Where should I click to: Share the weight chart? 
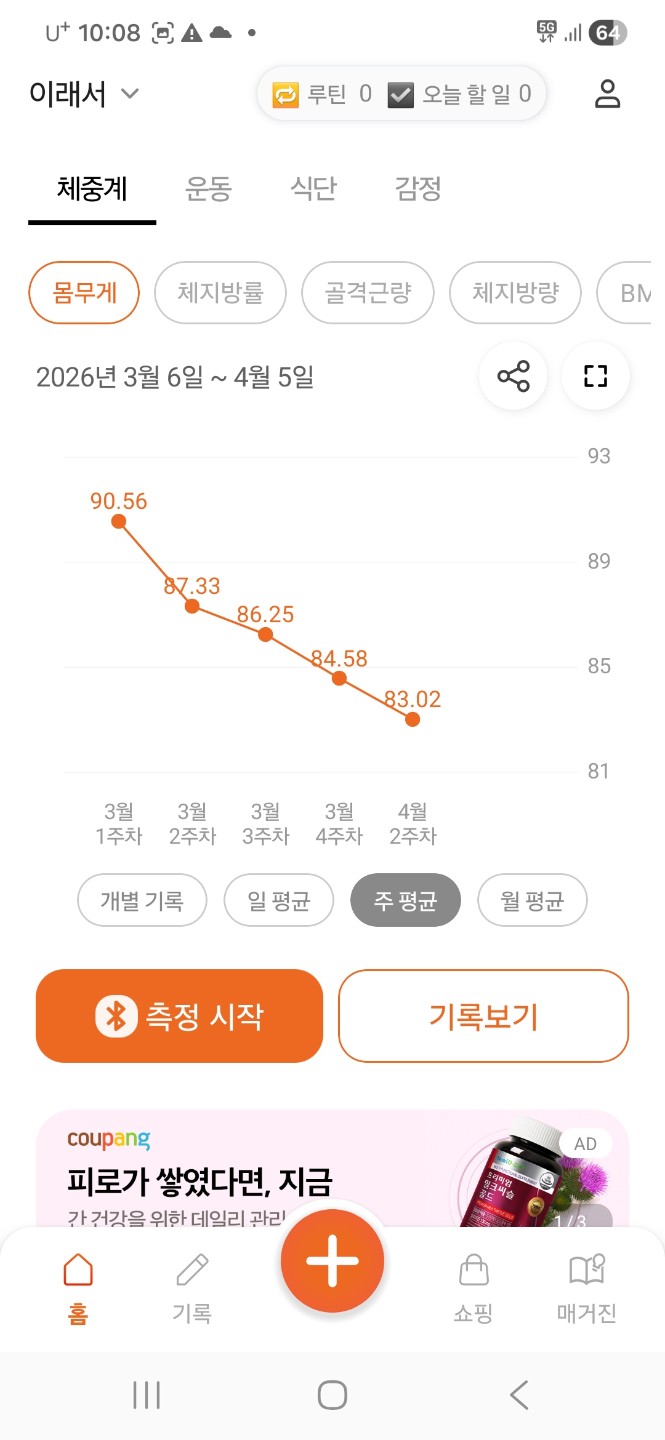[513, 377]
